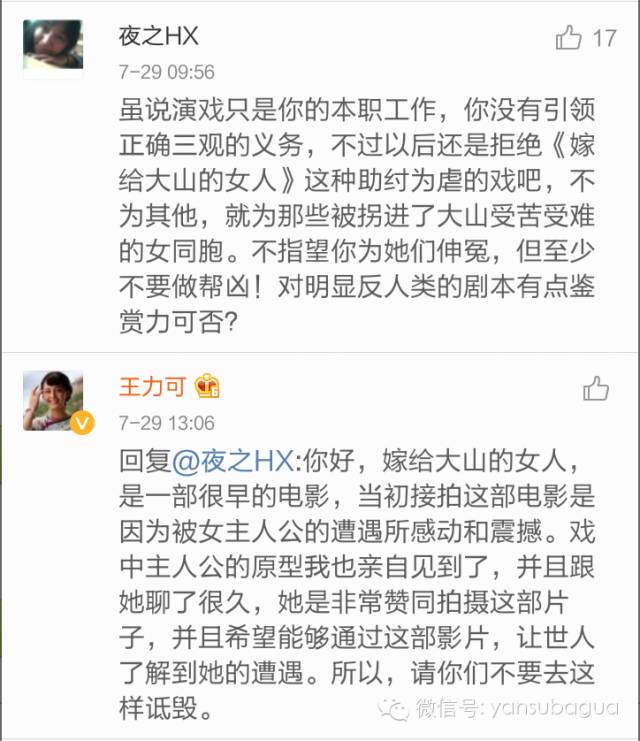Open the @夜之HX mention link
Image resolution: width=640 pixels, height=741 pixels.
[x=234, y=462]
